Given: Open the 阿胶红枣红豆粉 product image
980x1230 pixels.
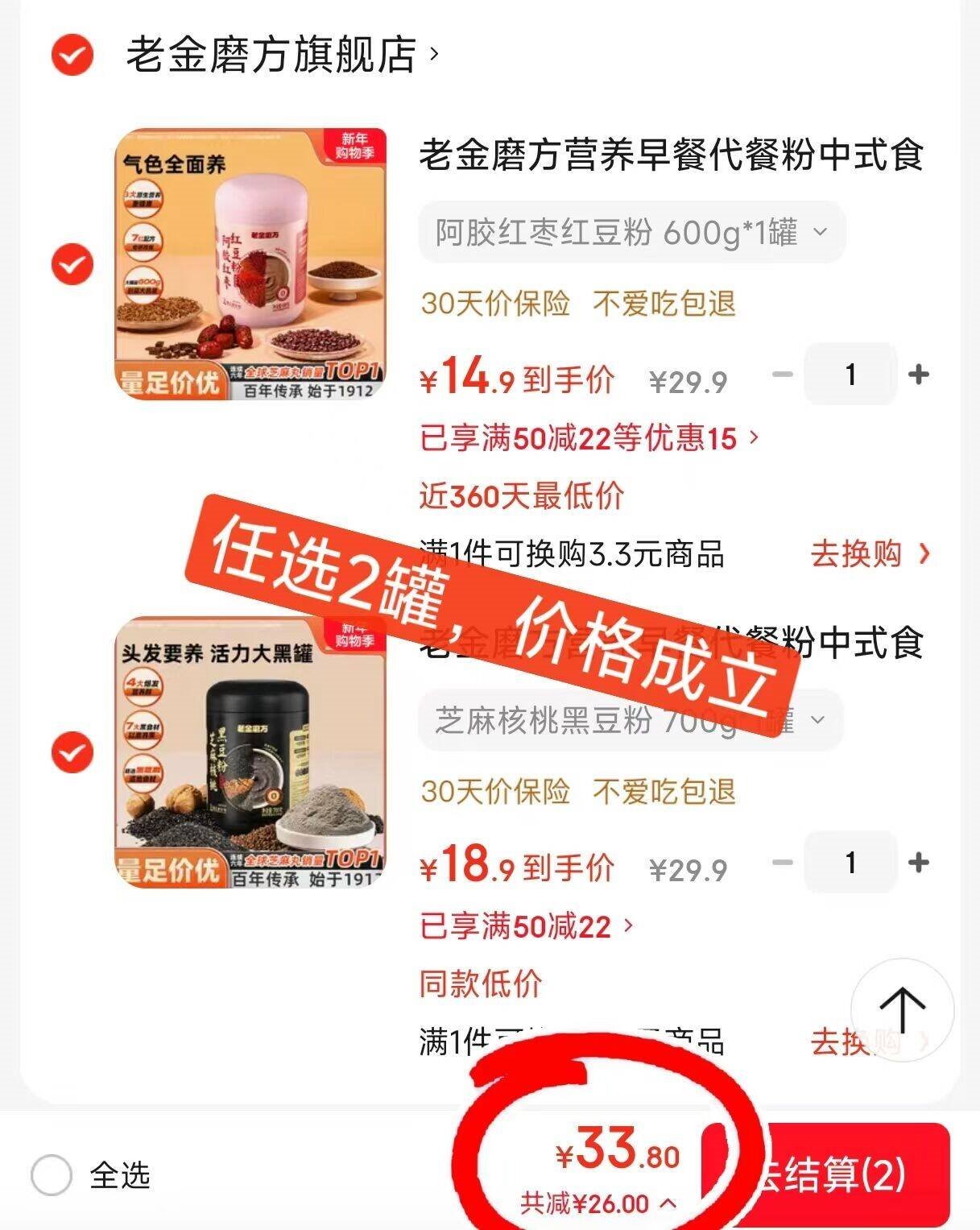Looking at the screenshot, I should pyautogui.click(x=250, y=264).
